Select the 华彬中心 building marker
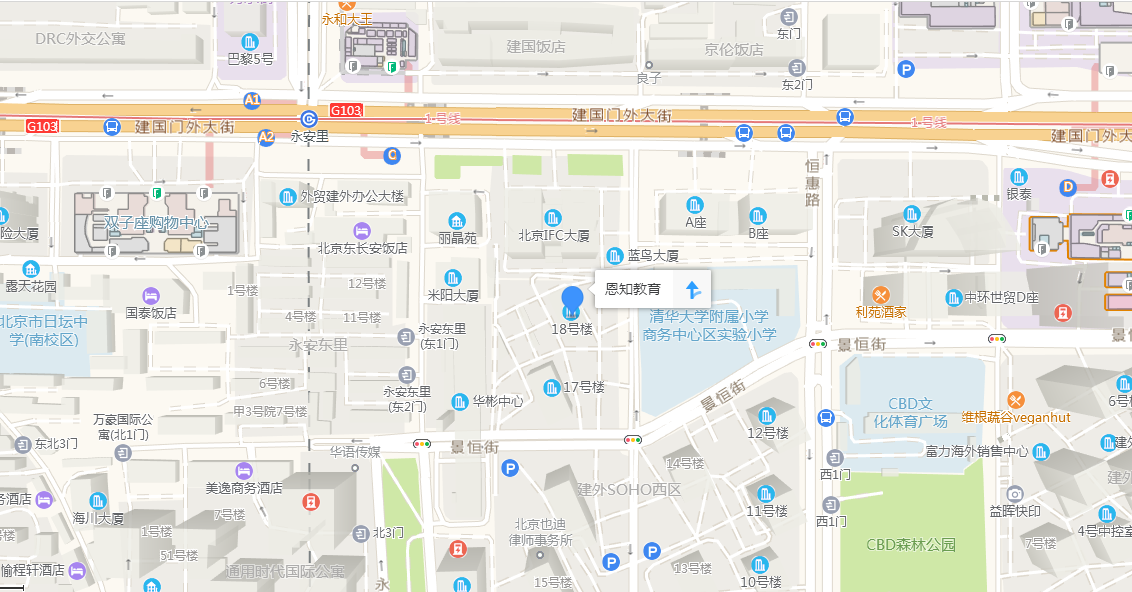This screenshot has height=592, width=1132. point(460,401)
